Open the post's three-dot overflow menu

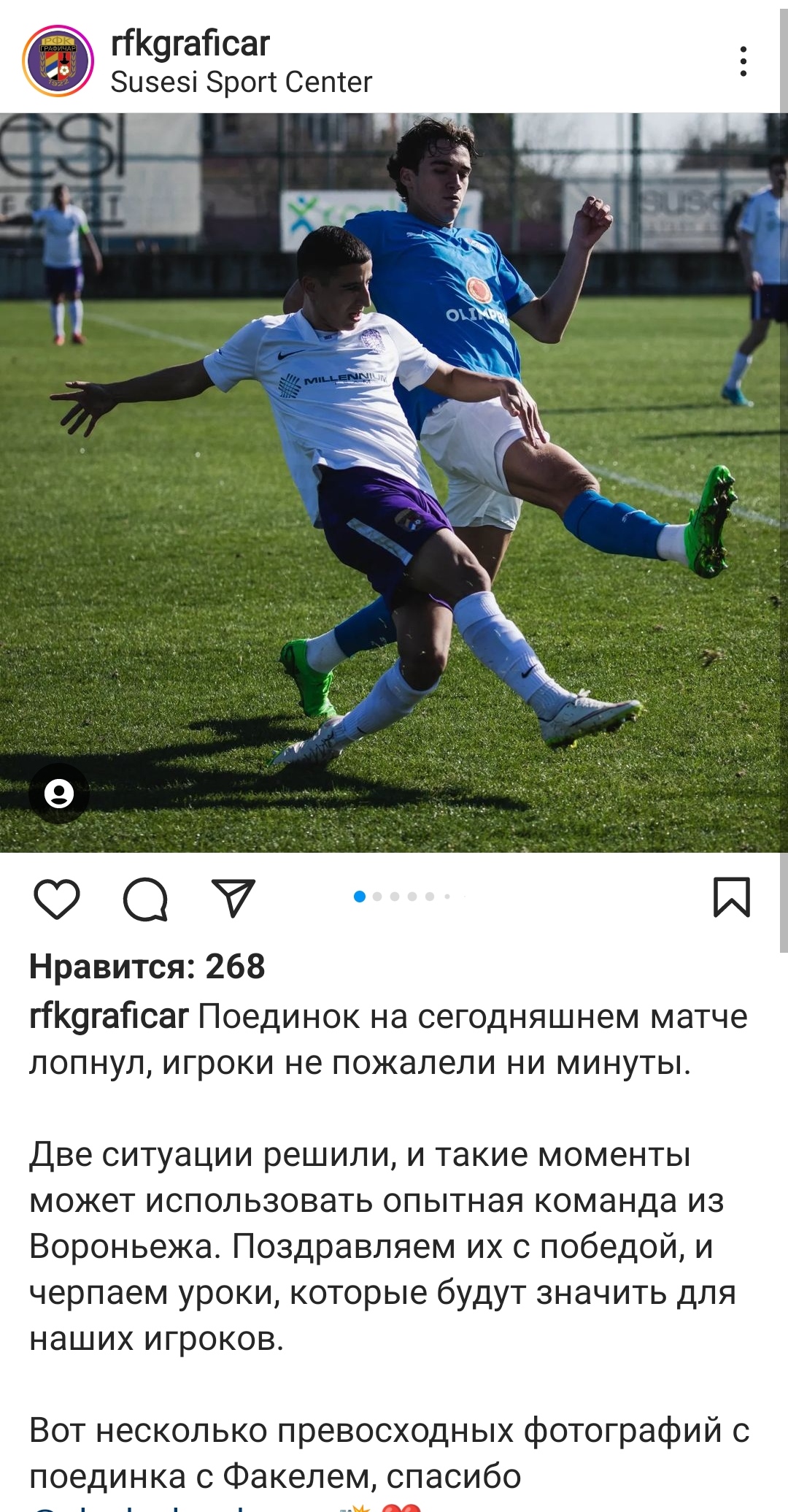(743, 61)
